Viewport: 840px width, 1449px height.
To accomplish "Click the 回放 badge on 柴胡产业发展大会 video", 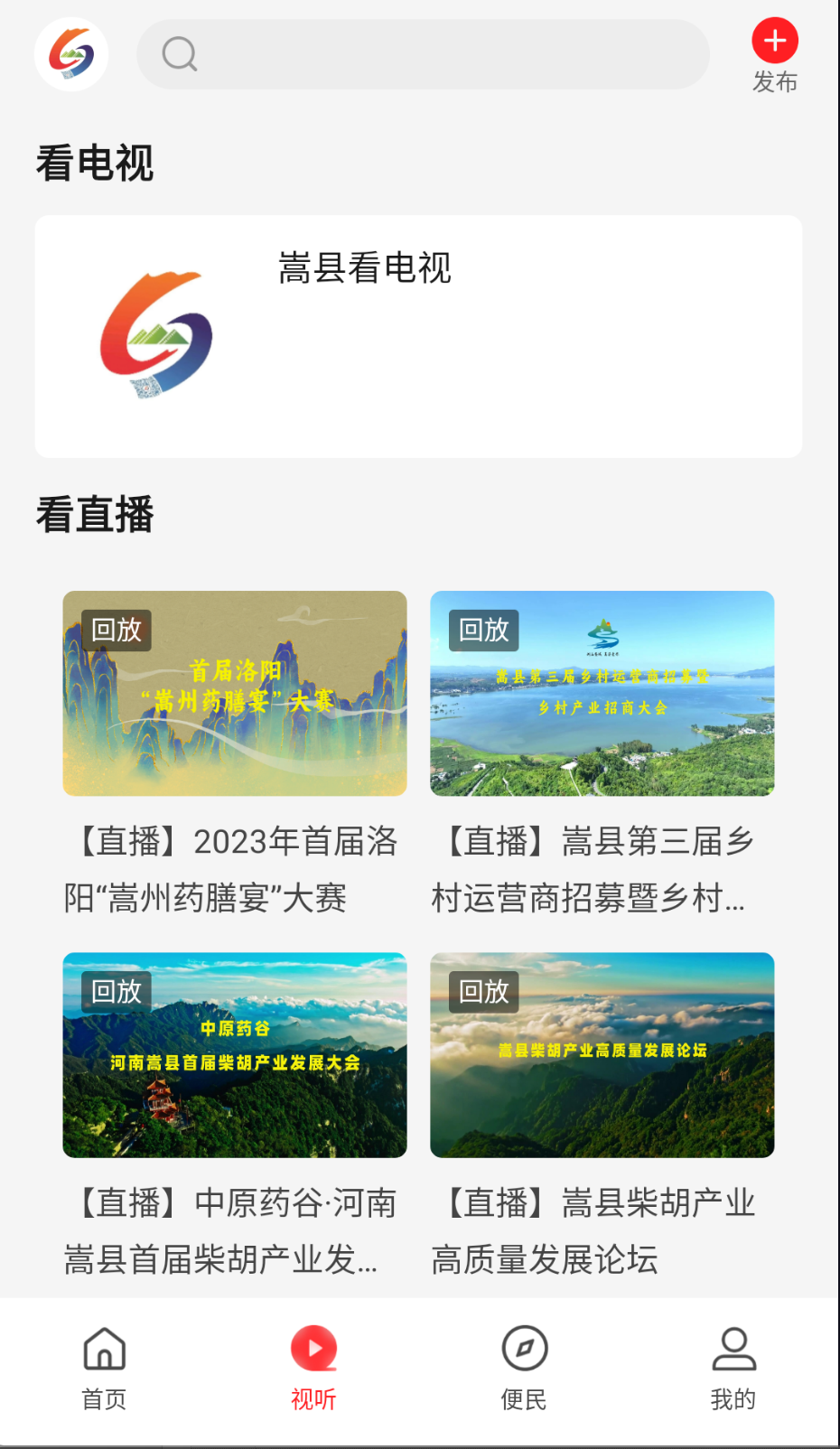I will 116,992.
